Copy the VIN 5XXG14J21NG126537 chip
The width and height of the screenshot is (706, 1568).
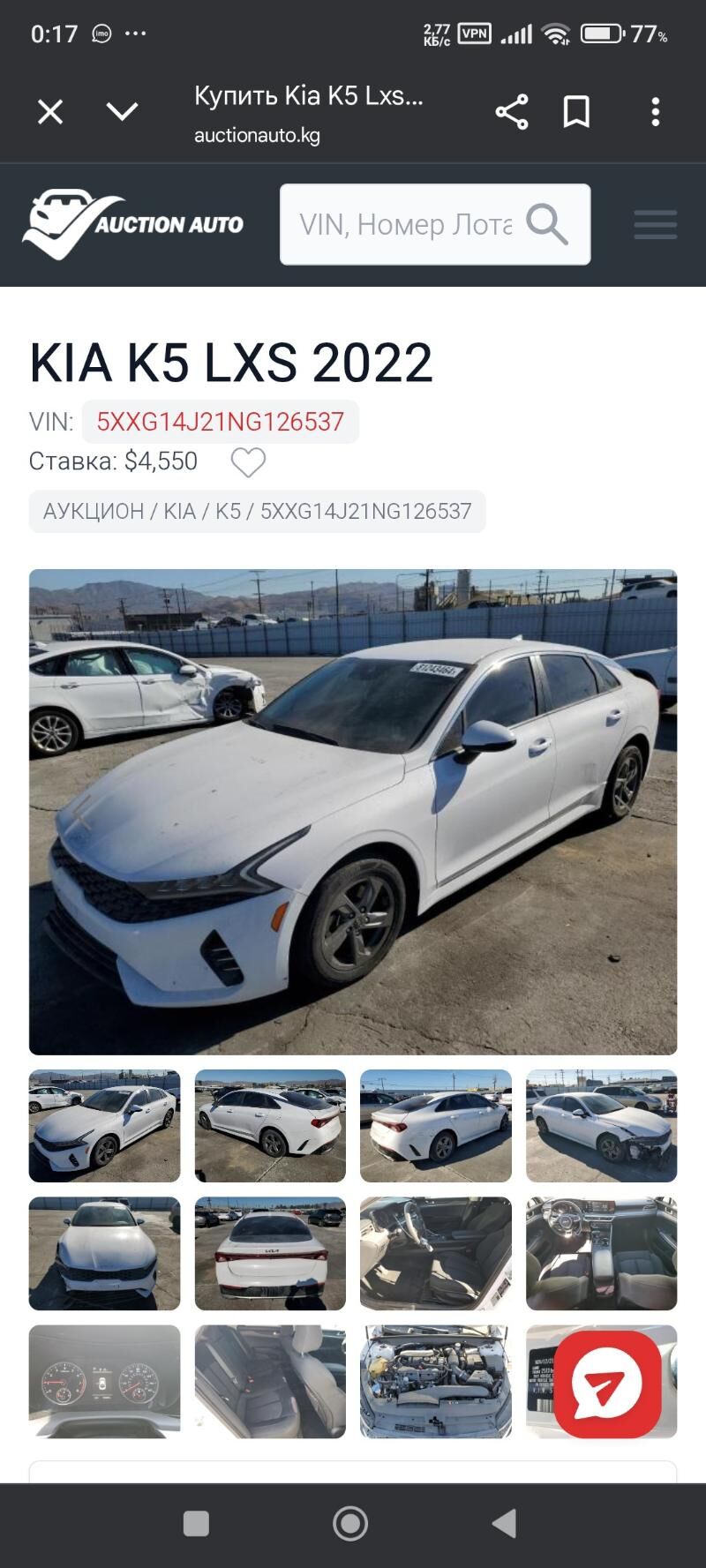(x=220, y=422)
